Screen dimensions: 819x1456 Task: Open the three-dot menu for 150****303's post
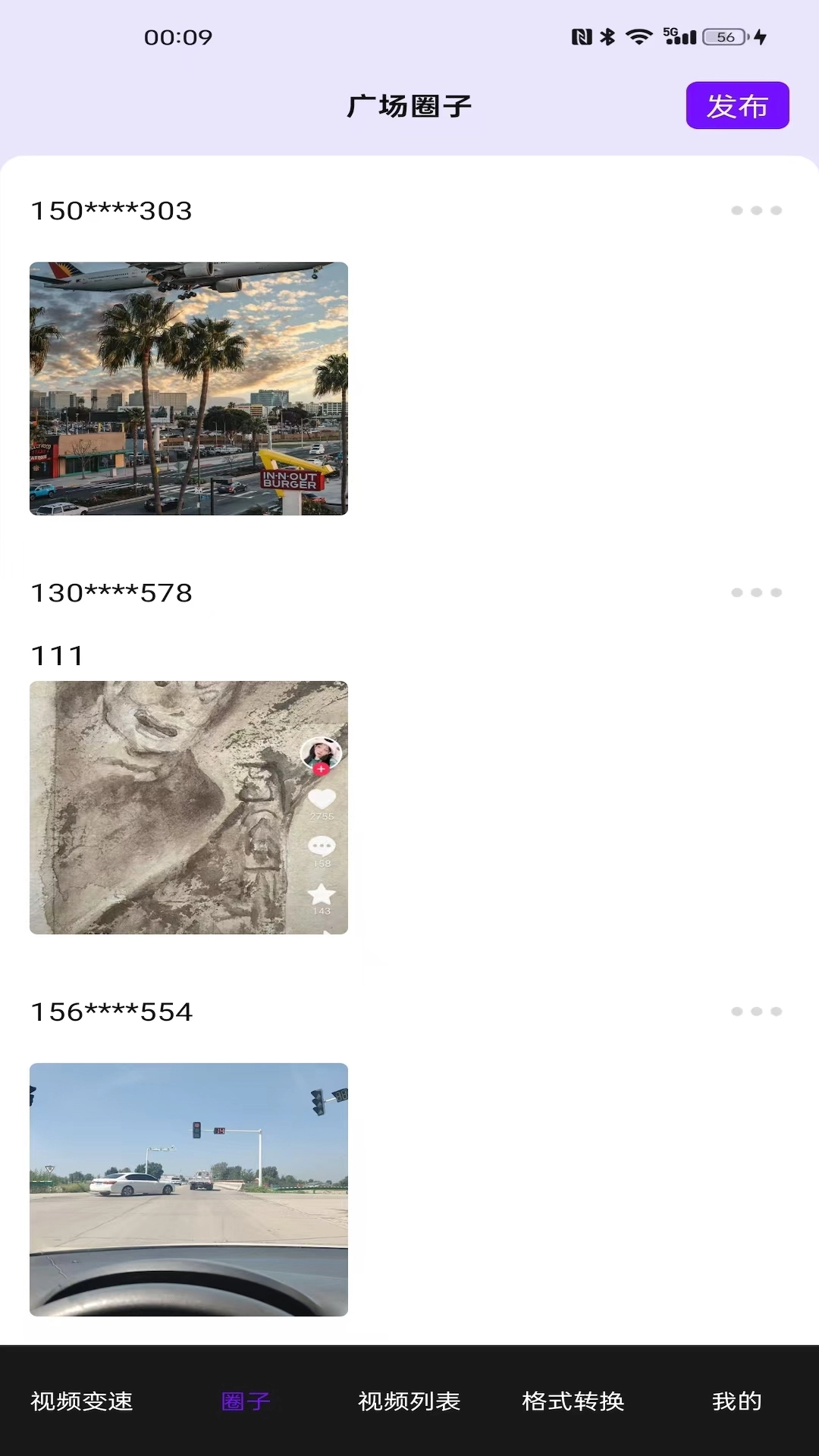point(755,211)
